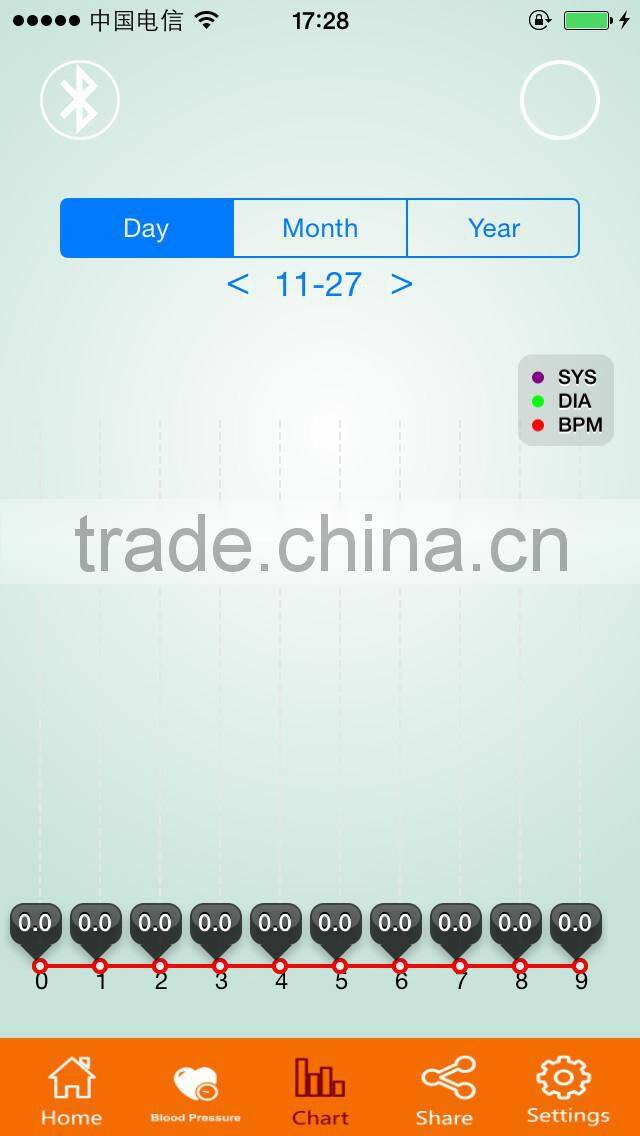Select the Day view segment
This screenshot has height=1136, width=640.
click(x=146, y=227)
